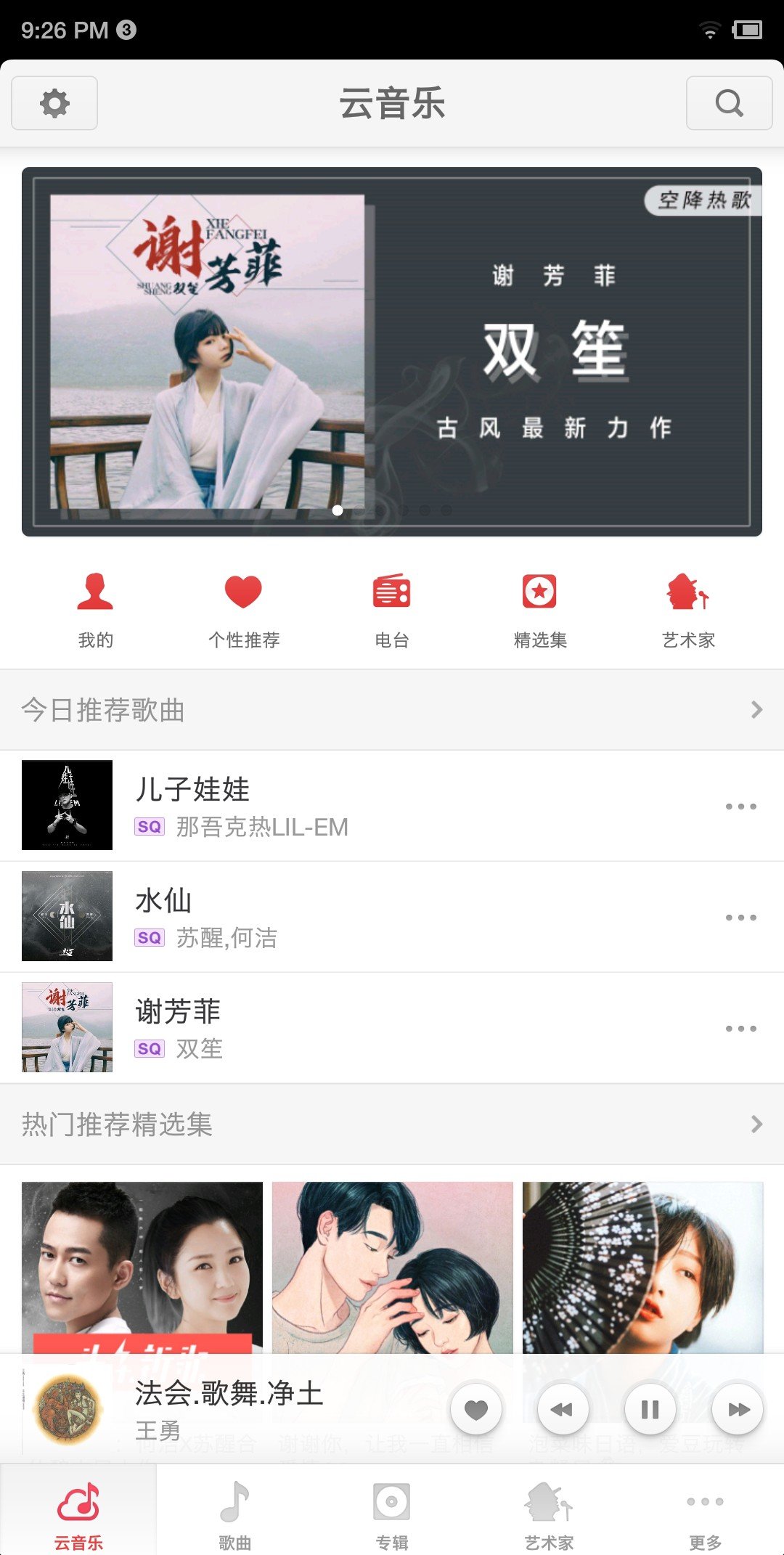Open 我的 (My Music) section
This screenshot has width=784, height=1555.
click(x=95, y=608)
